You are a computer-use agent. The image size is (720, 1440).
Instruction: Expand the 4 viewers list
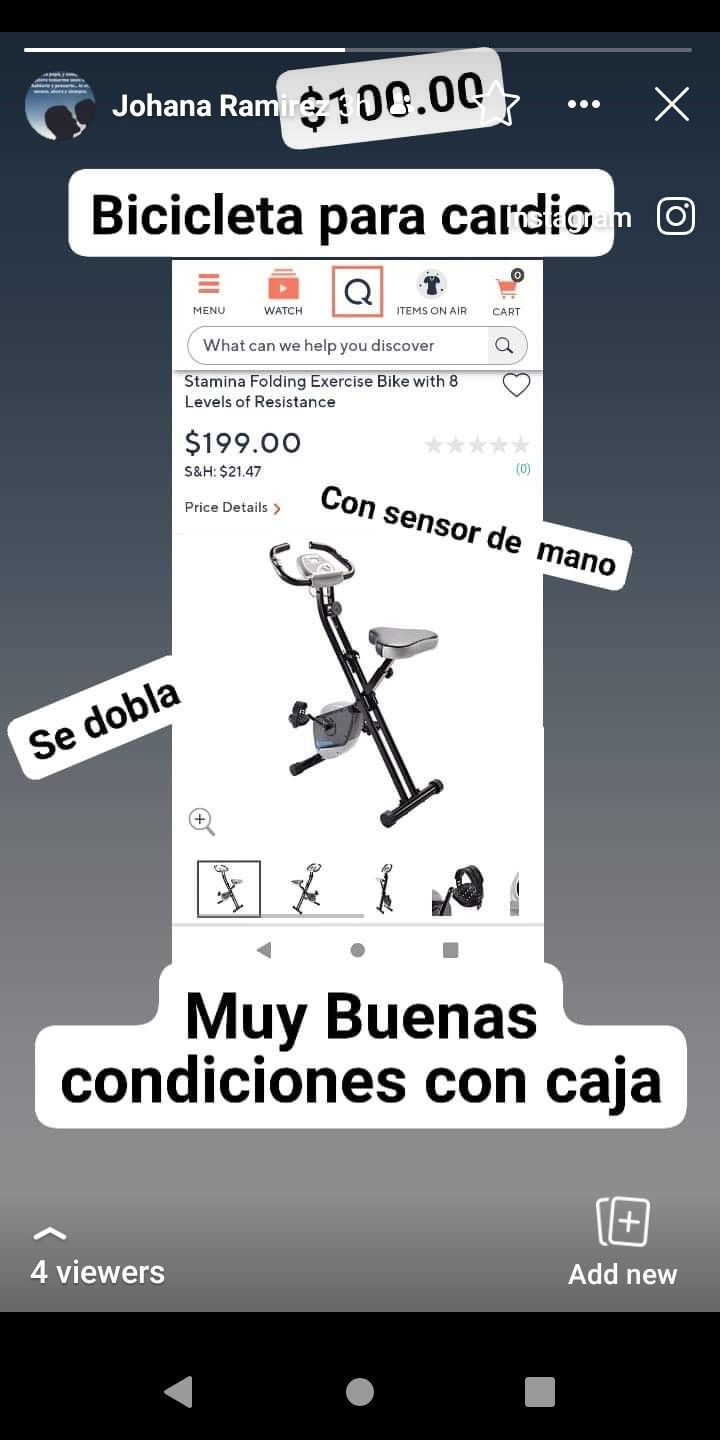(97, 1258)
